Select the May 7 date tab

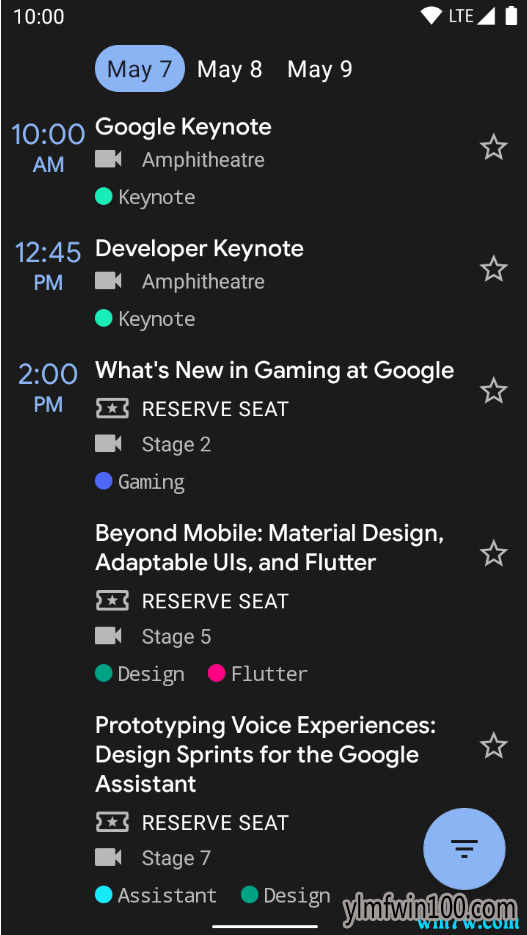click(x=140, y=69)
